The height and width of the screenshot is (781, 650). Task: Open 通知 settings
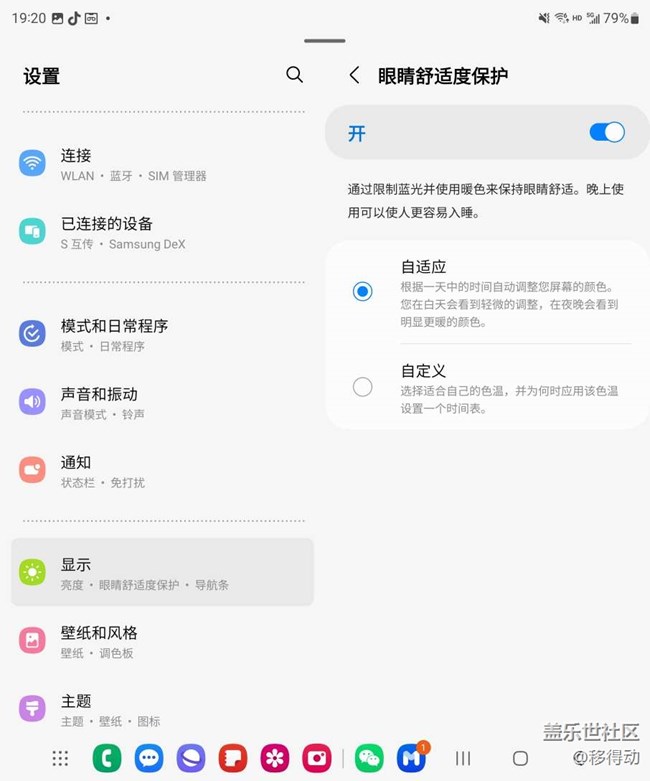(x=162, y=470)
